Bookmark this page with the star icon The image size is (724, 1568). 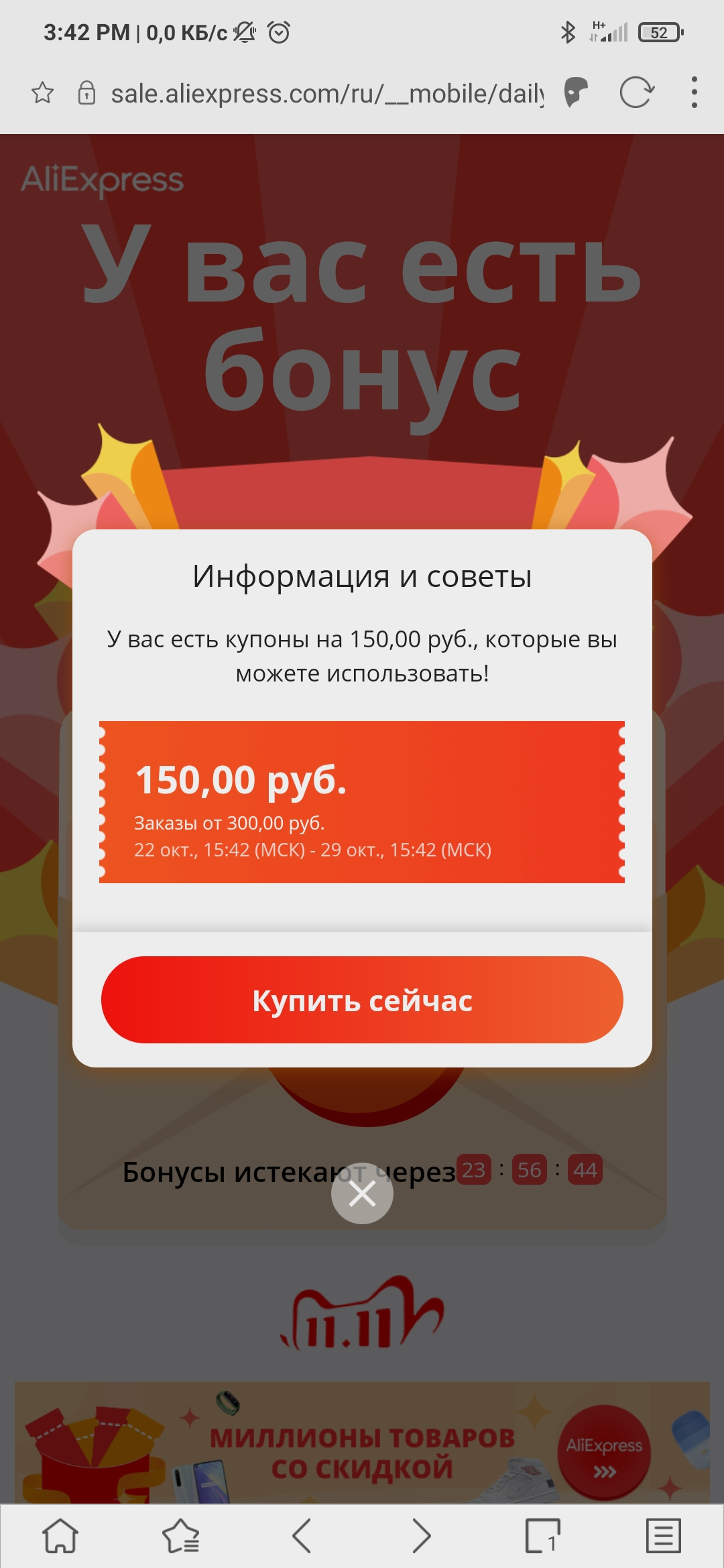(x=42, y=92)
